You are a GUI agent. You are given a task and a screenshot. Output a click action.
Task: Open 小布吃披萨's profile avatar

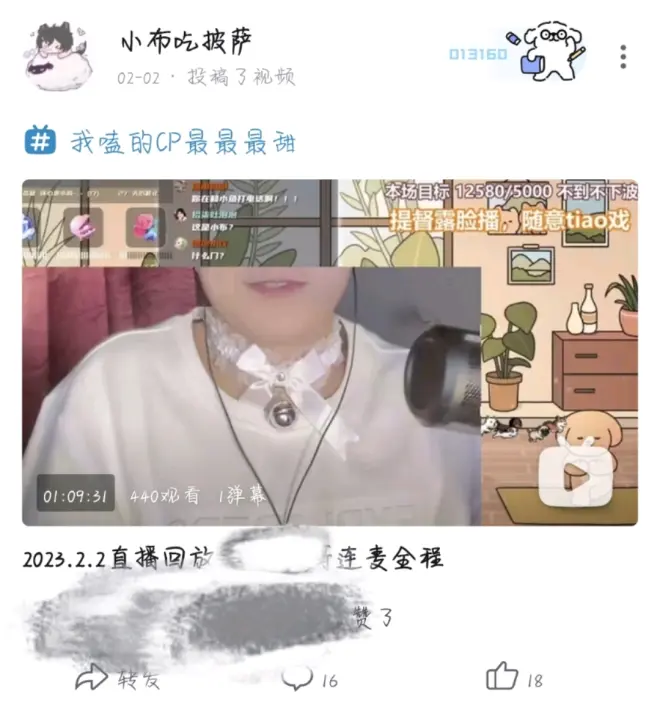pyautogui.click(x=58, y=56)
